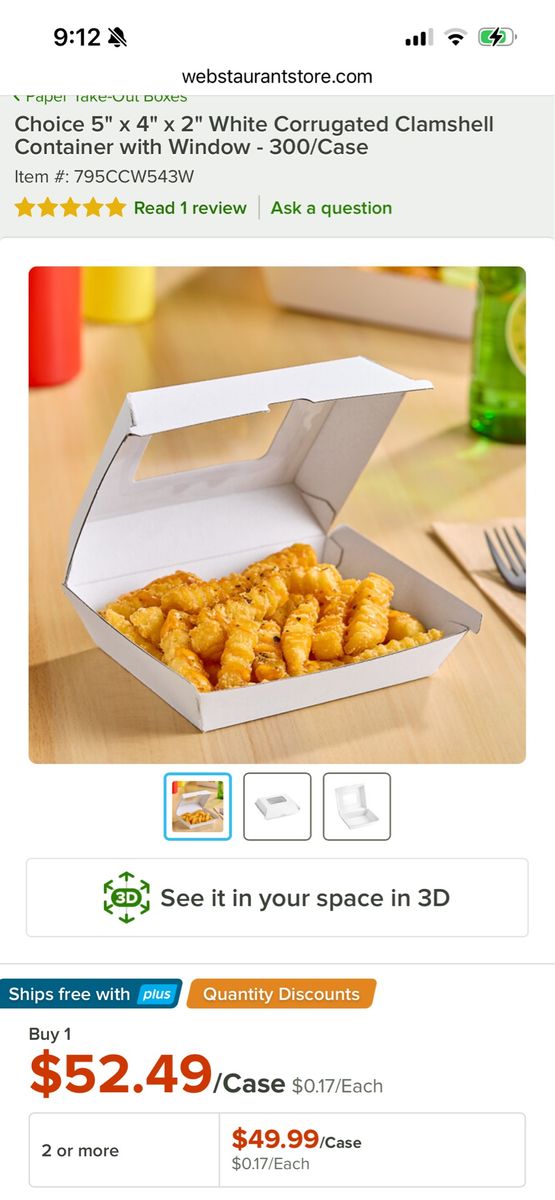The height and width of the screenshot is (1200, 555).
Task: Open the main fries product image
Action: click(x=277, y=515)
